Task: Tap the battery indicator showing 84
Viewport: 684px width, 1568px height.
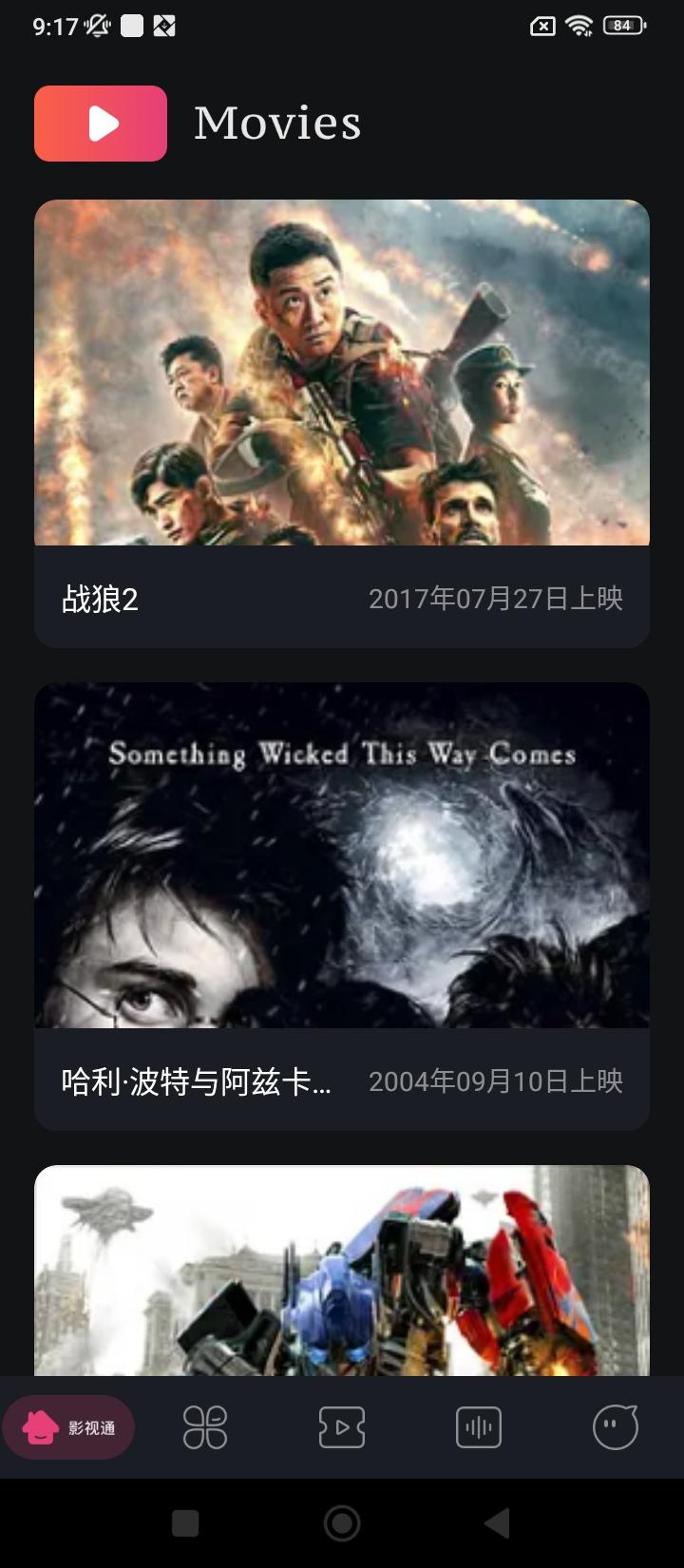Action: coord(619,26)
